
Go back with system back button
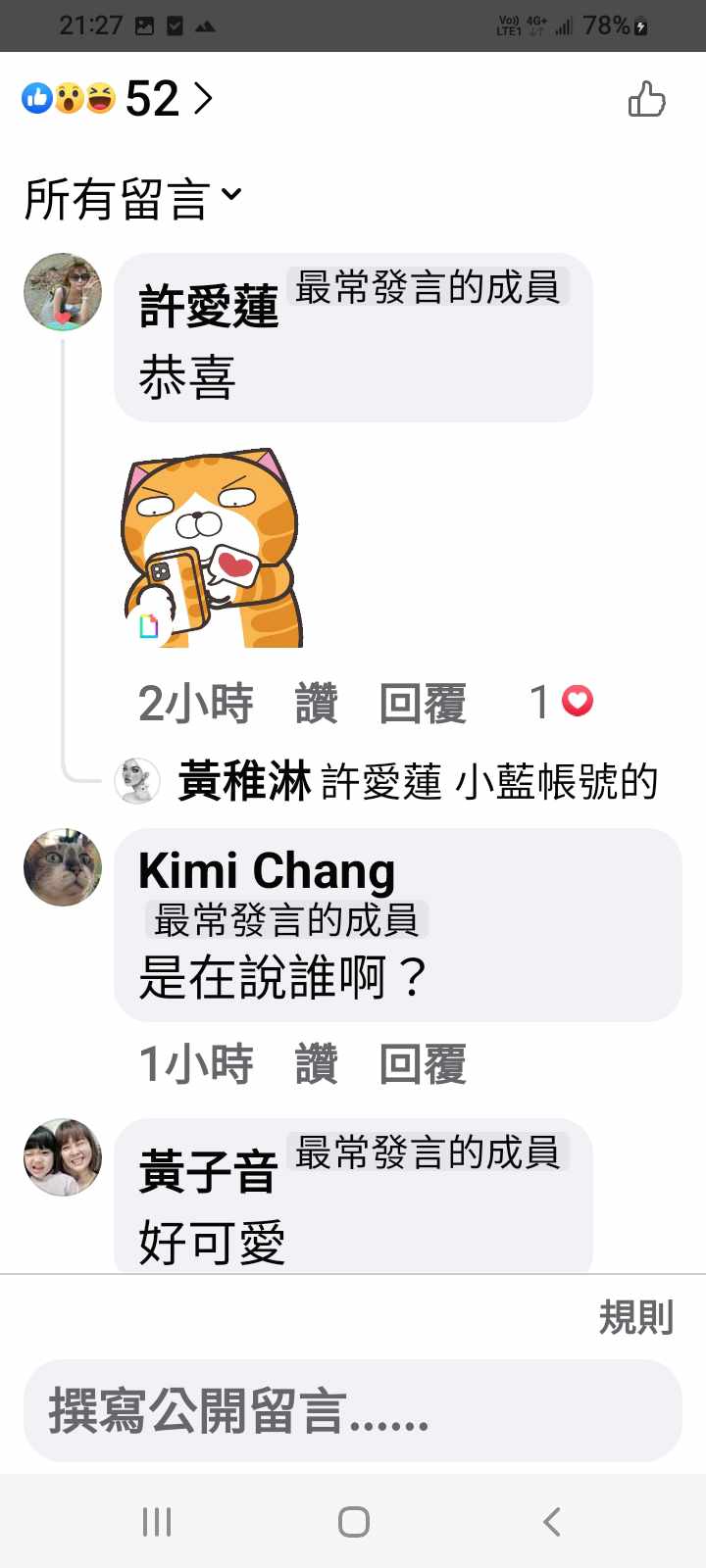552,1522
